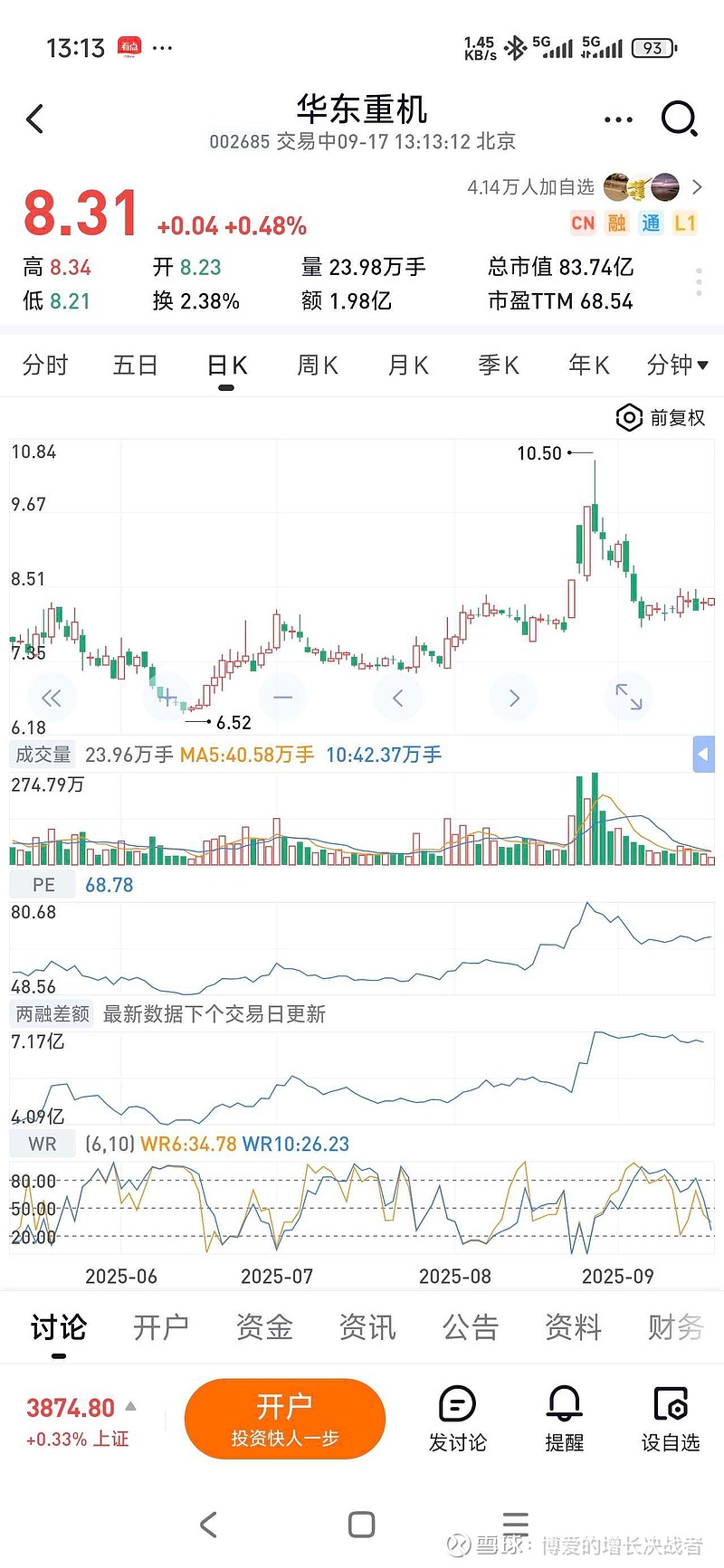This screenshot has width=724, height=1568.
Task: Switch to the 五日 chart tab
Action: (x=136, y=366)
